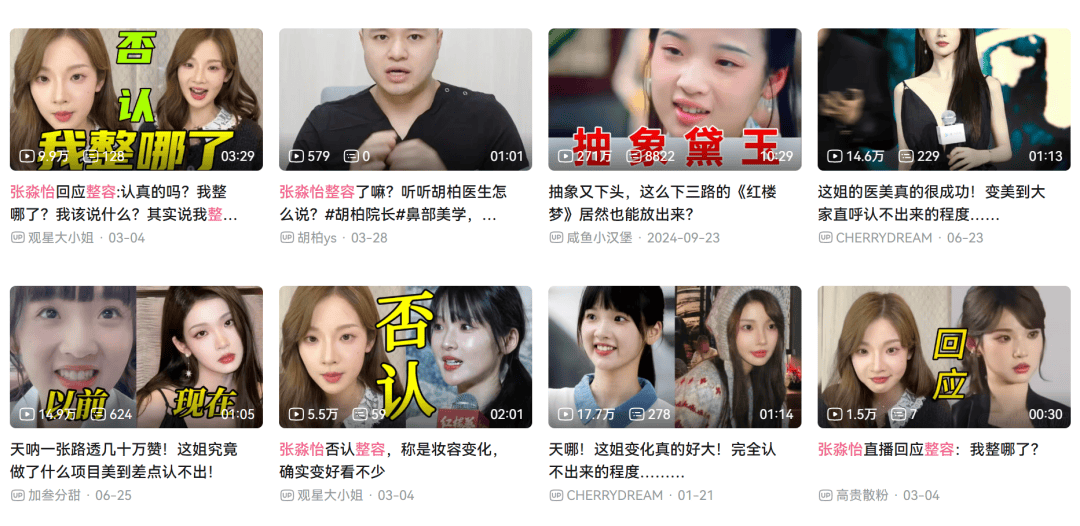Visit uploader 胡柏ys's profile
This screenshot has height=526, width=1080.
(x=317, y=238)
